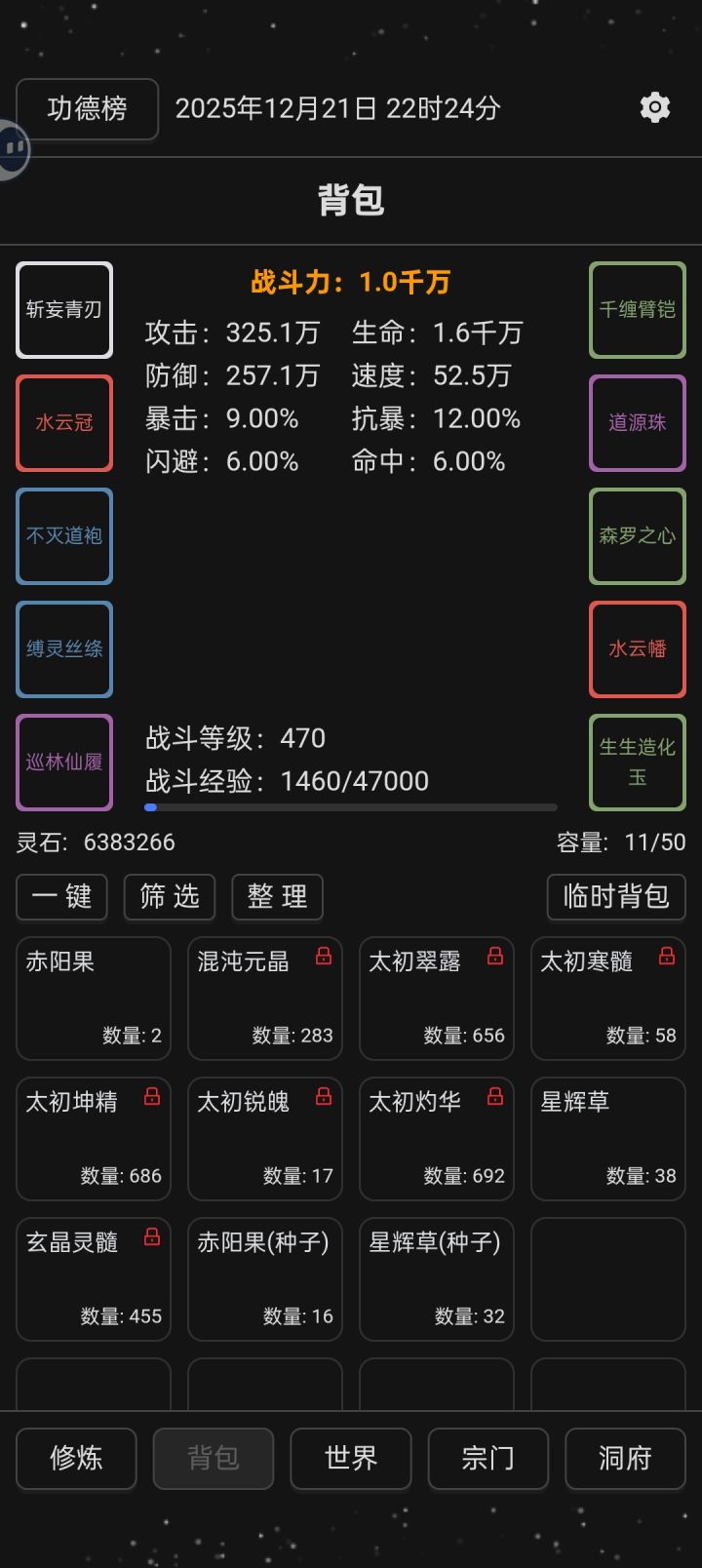Select the 生生造化玉 jade slot
The image size is (702, 1568).
(x=637, y=763)
